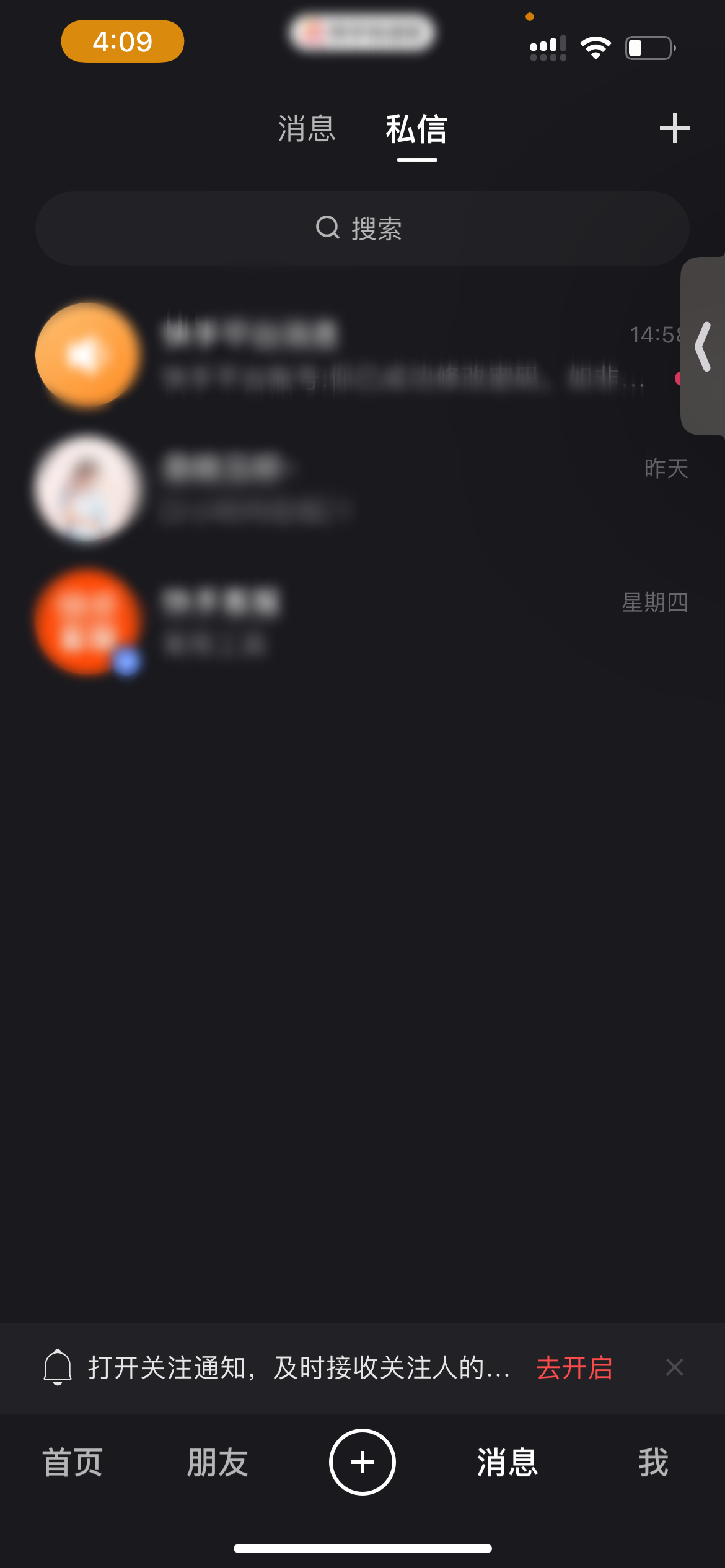The width and height of the screenshot is (725, 1568).
Task: Tap the 消息 icon in bottom navigation
Action: [x=507, y=1462]
